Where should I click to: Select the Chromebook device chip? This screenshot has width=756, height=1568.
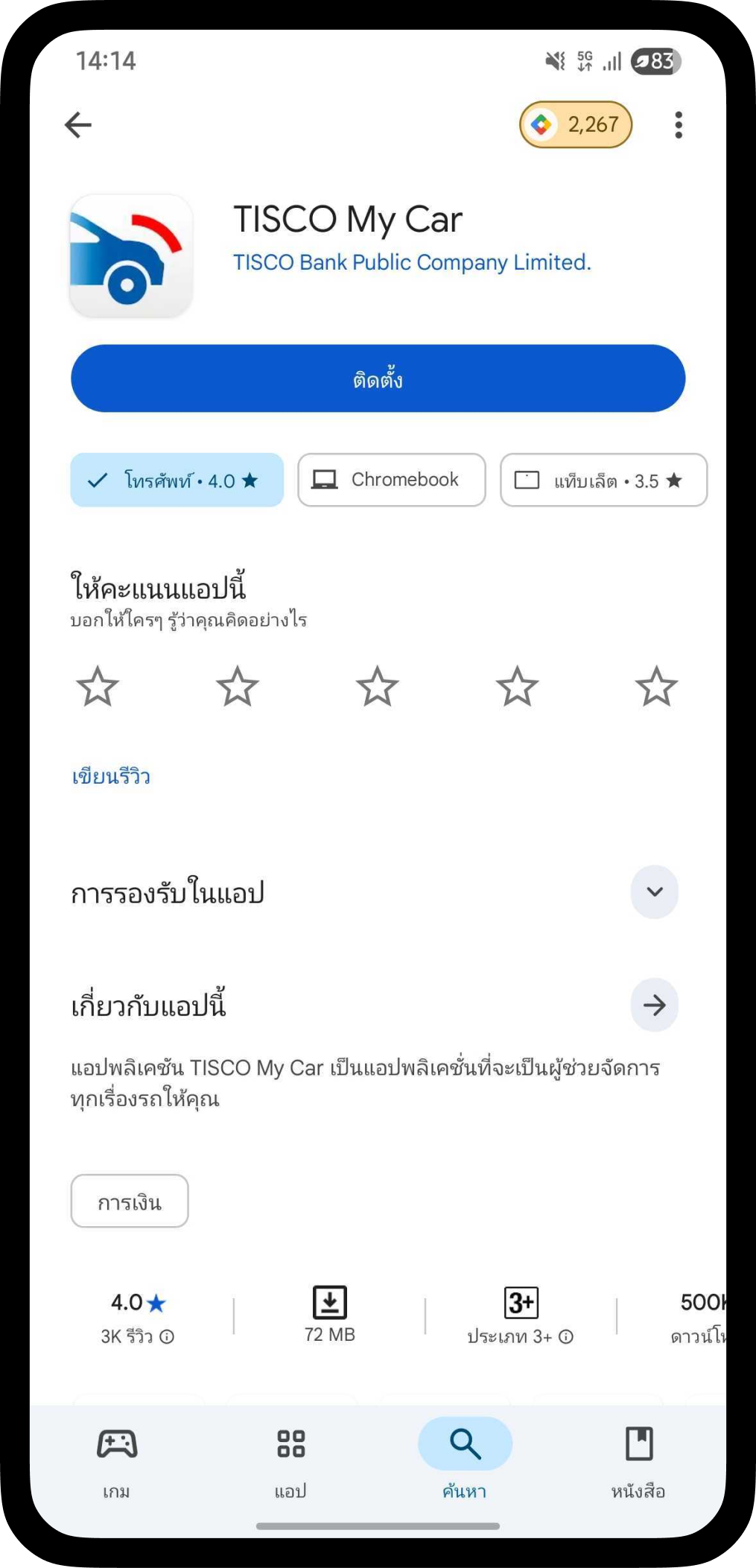(x=391, y=480)
